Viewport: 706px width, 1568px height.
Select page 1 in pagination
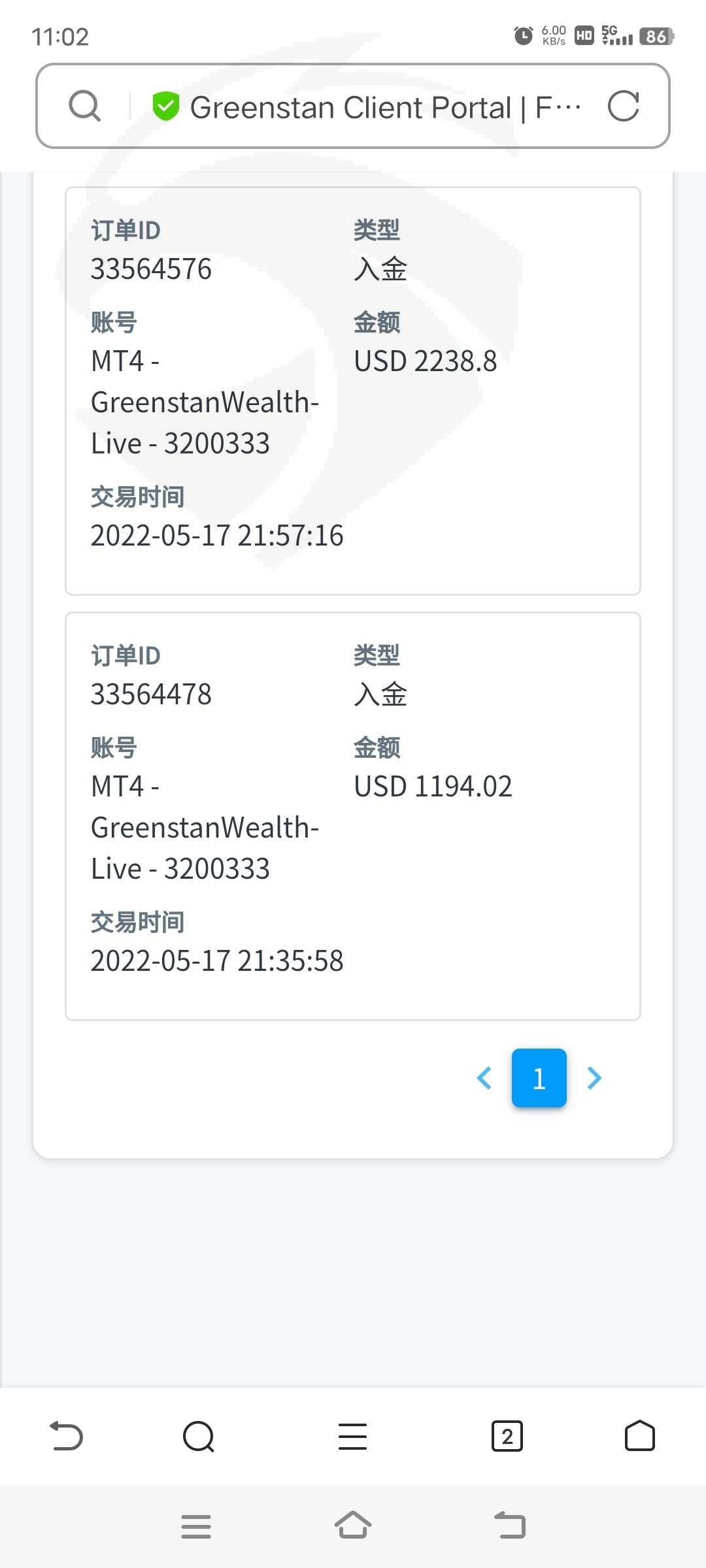[539, 1078]
